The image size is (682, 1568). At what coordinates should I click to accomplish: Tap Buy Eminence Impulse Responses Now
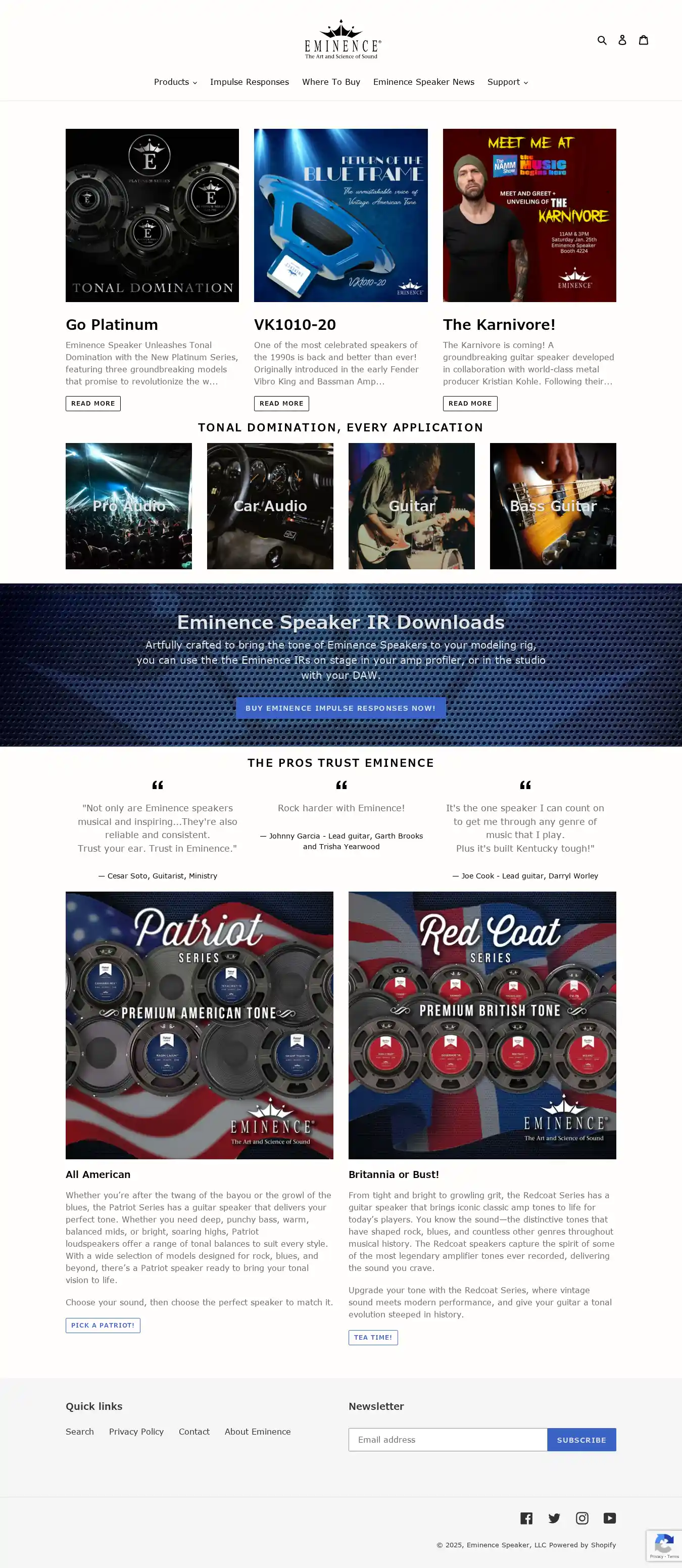(340, 708)
